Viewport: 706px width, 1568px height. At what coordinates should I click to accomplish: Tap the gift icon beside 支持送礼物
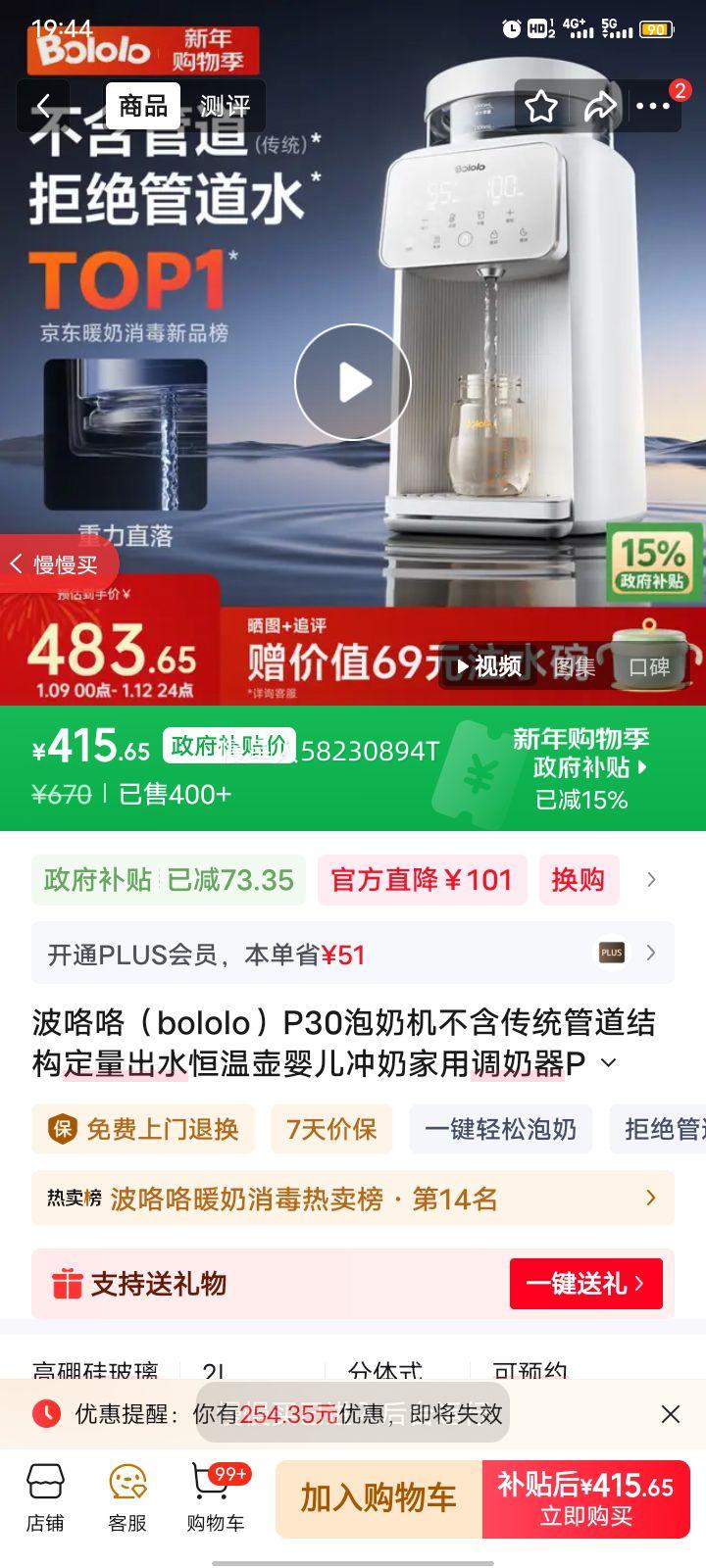pyautogui.click(x=67, y=1284)
